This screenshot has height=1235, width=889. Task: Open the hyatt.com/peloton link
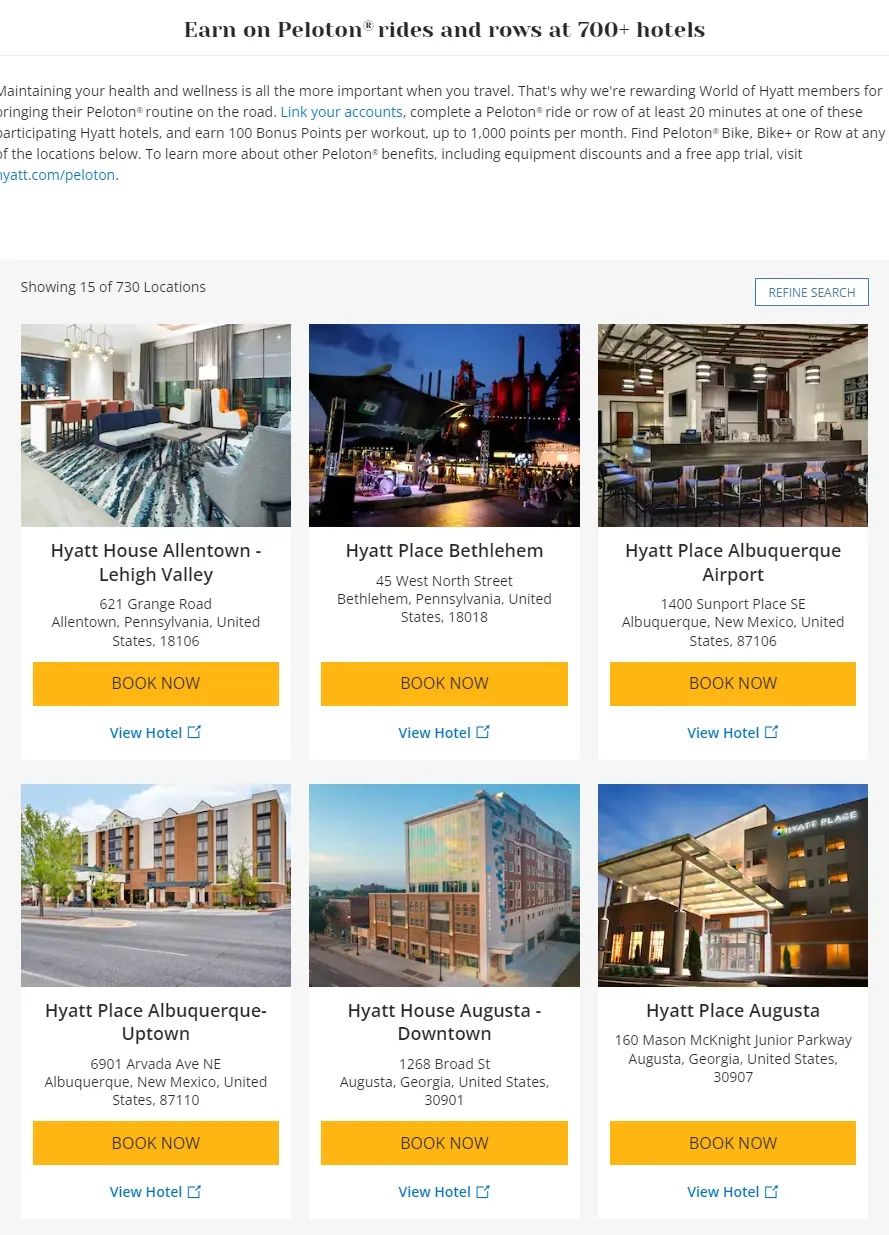coord(58,175)
